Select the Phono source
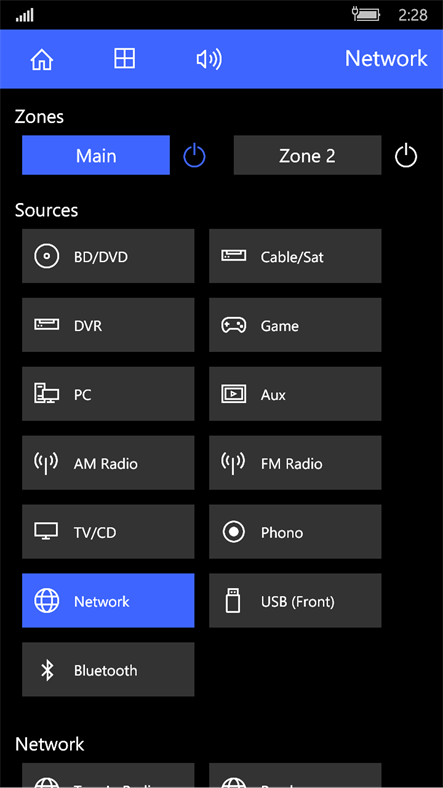 pyautogui.click(x=295, y=532)
